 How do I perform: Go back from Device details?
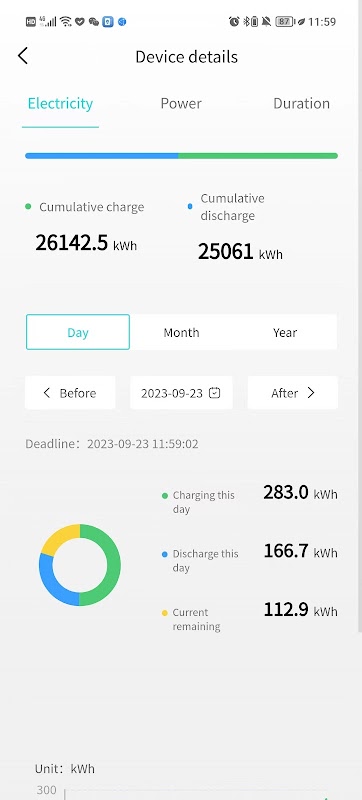coord(23,56)
